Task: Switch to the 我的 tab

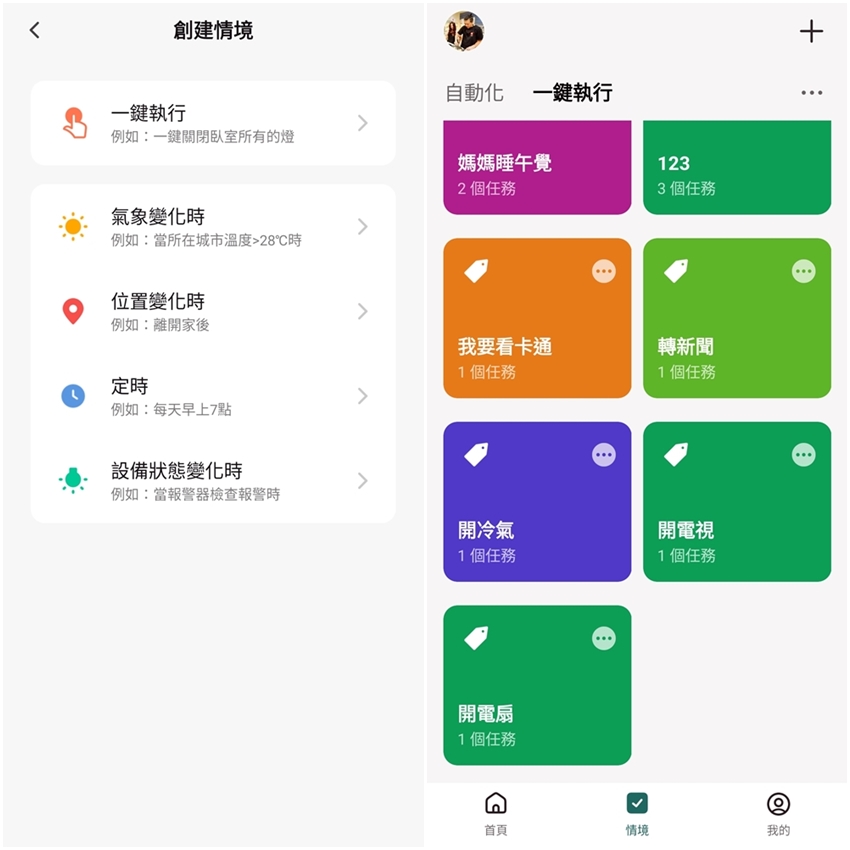Action: [778, 813]
